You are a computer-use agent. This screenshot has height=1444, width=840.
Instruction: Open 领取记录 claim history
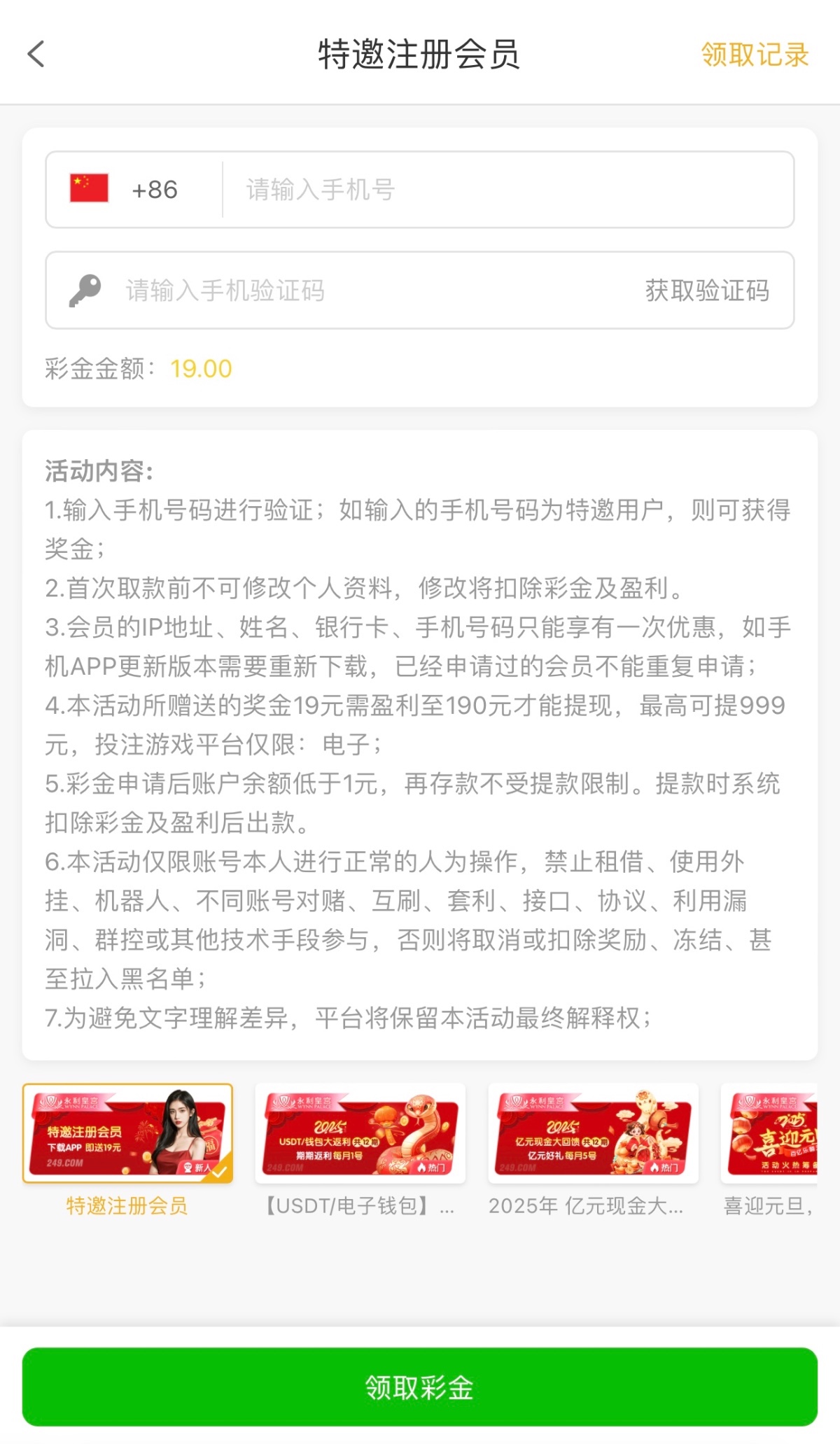[x=755, y=55]
